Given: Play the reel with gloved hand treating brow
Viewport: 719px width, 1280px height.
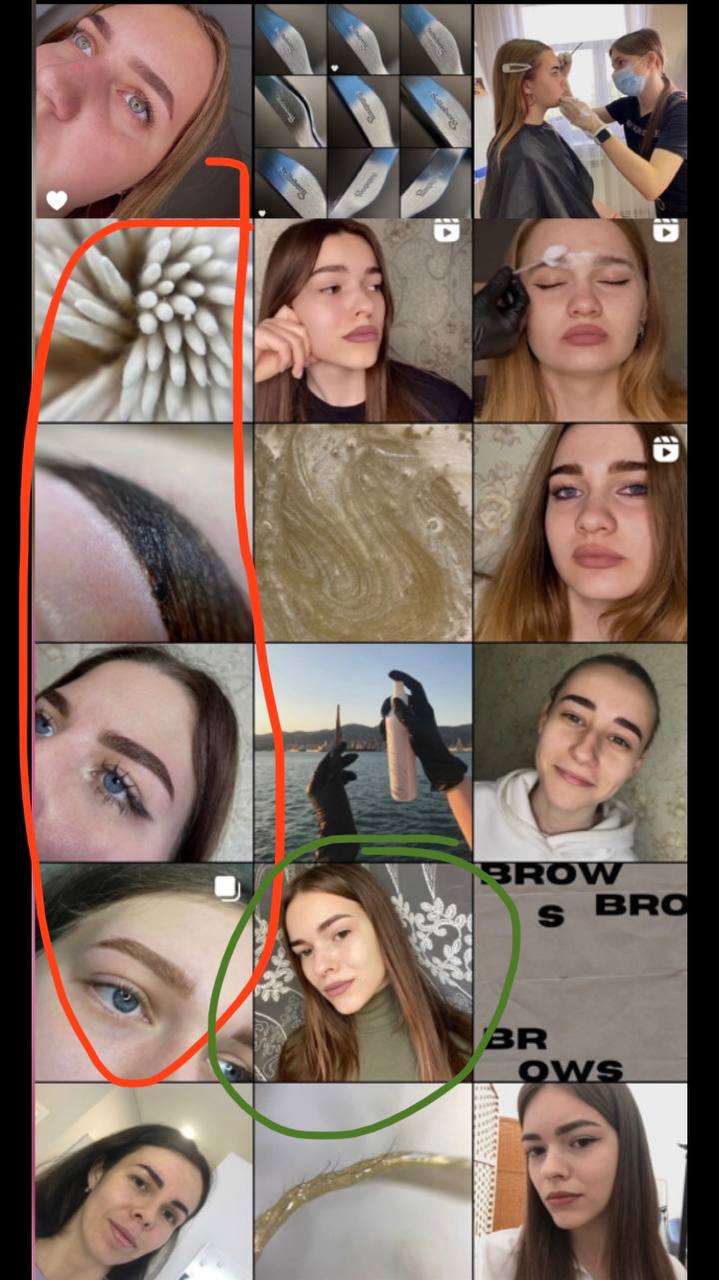Looking at the screenshot, I should coord(581,321).
